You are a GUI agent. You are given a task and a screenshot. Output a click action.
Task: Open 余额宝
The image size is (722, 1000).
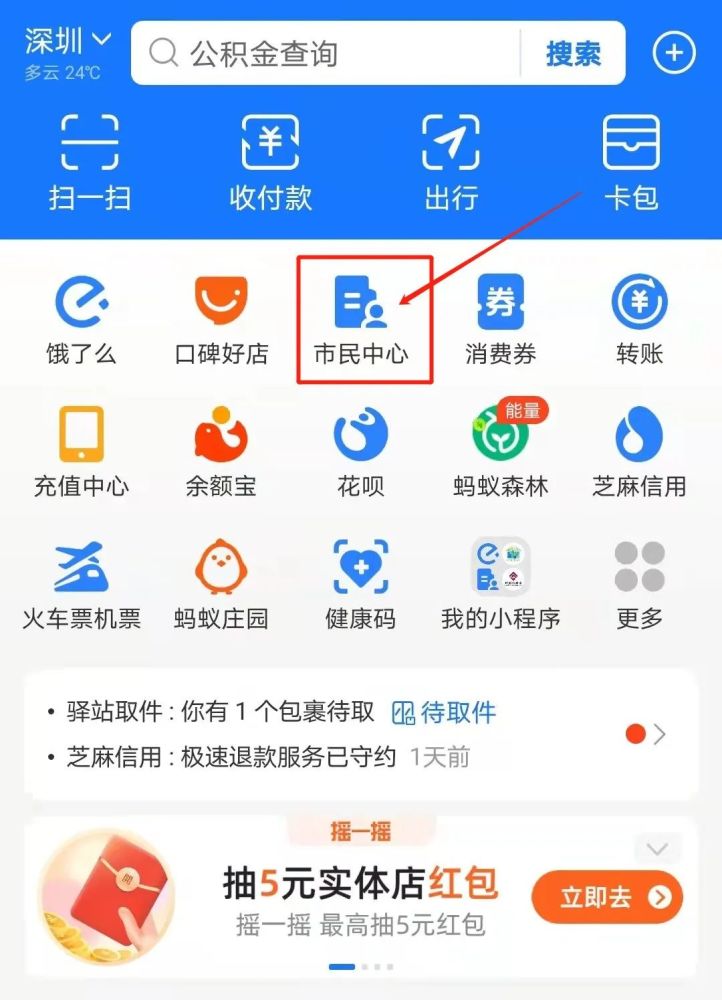[221, 452]
